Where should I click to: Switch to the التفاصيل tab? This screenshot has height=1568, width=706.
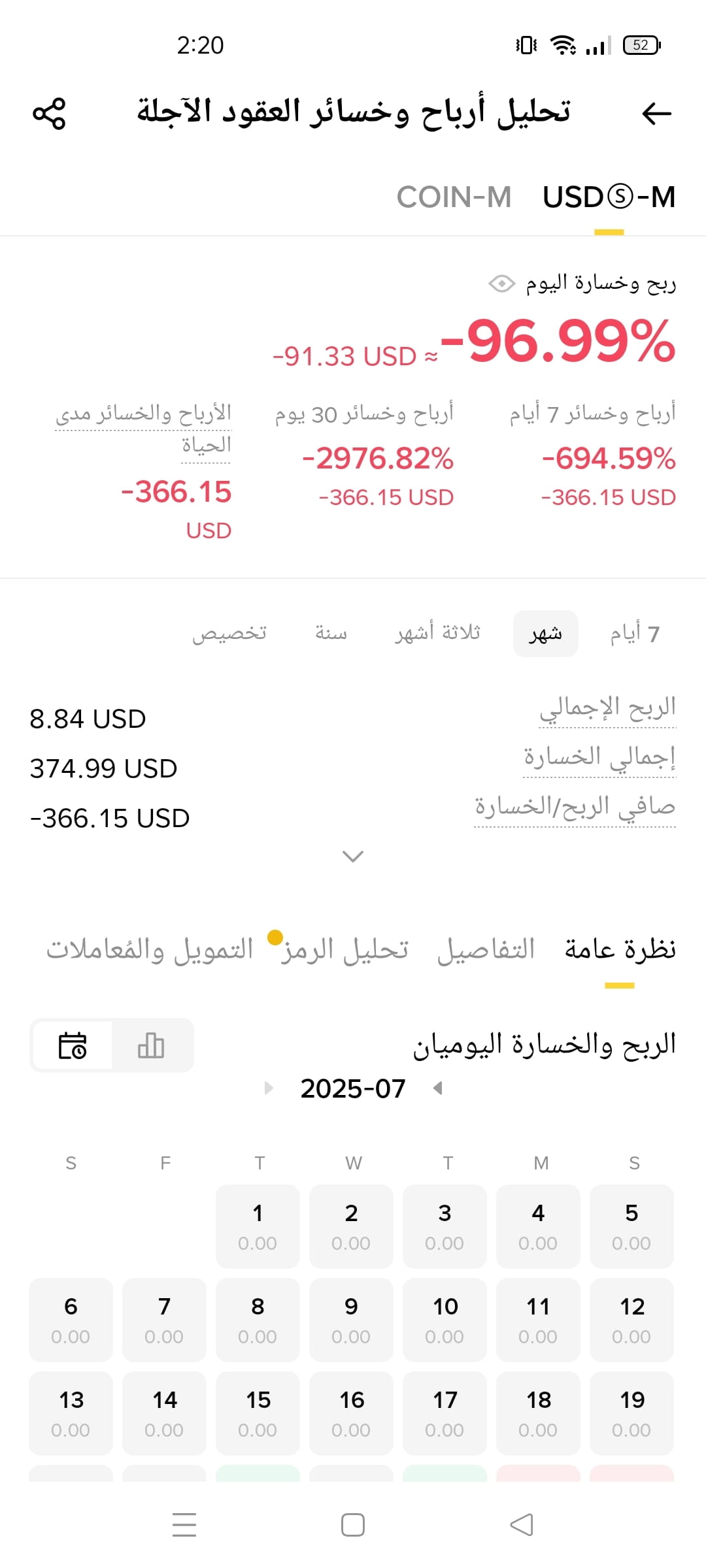(486, 949)
